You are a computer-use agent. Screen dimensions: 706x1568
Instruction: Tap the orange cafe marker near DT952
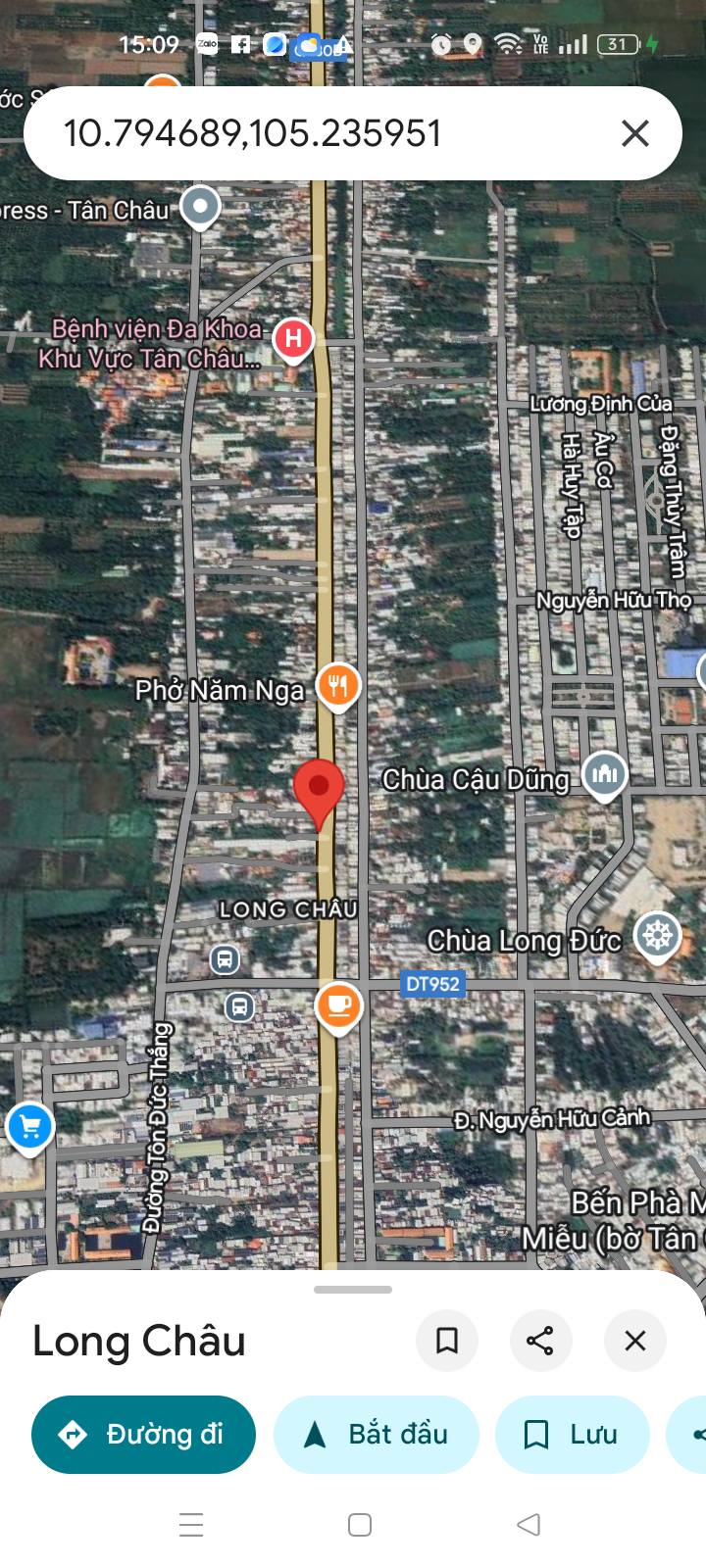339,1007
